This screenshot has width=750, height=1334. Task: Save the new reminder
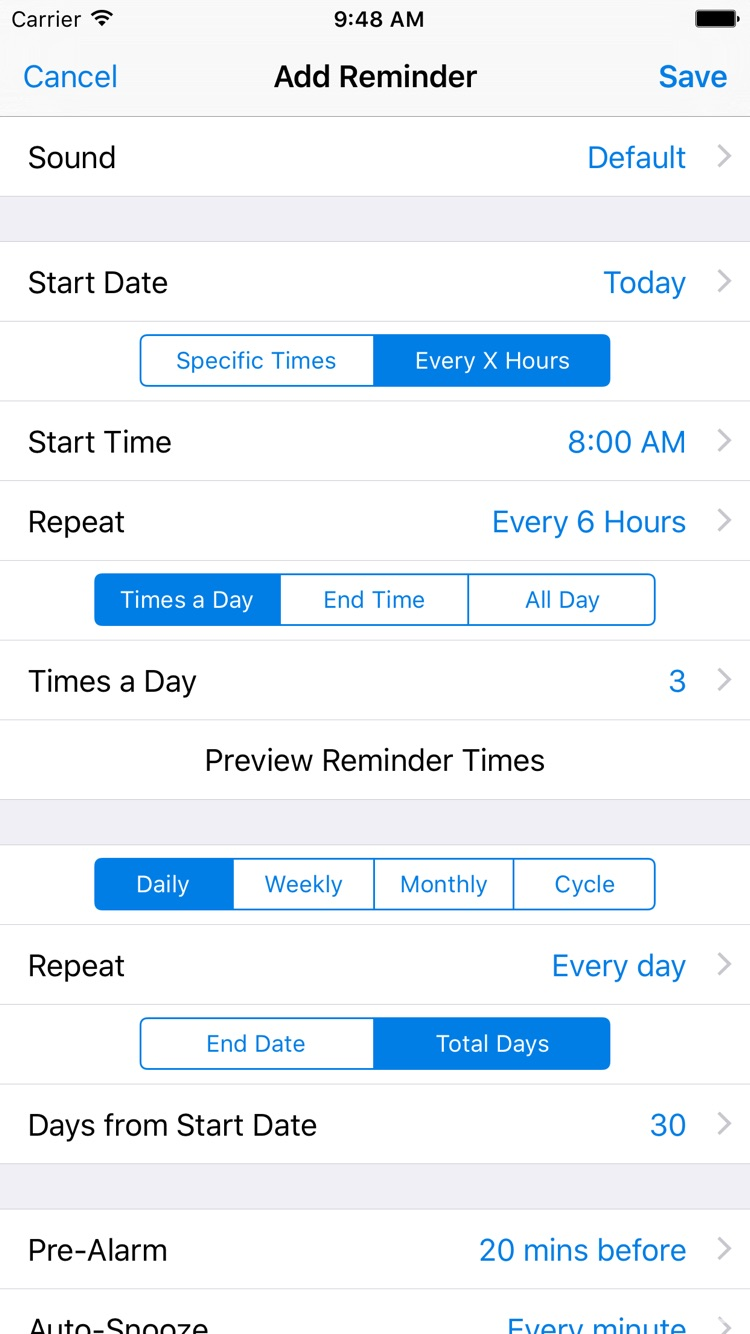click(x=692, y=76)
